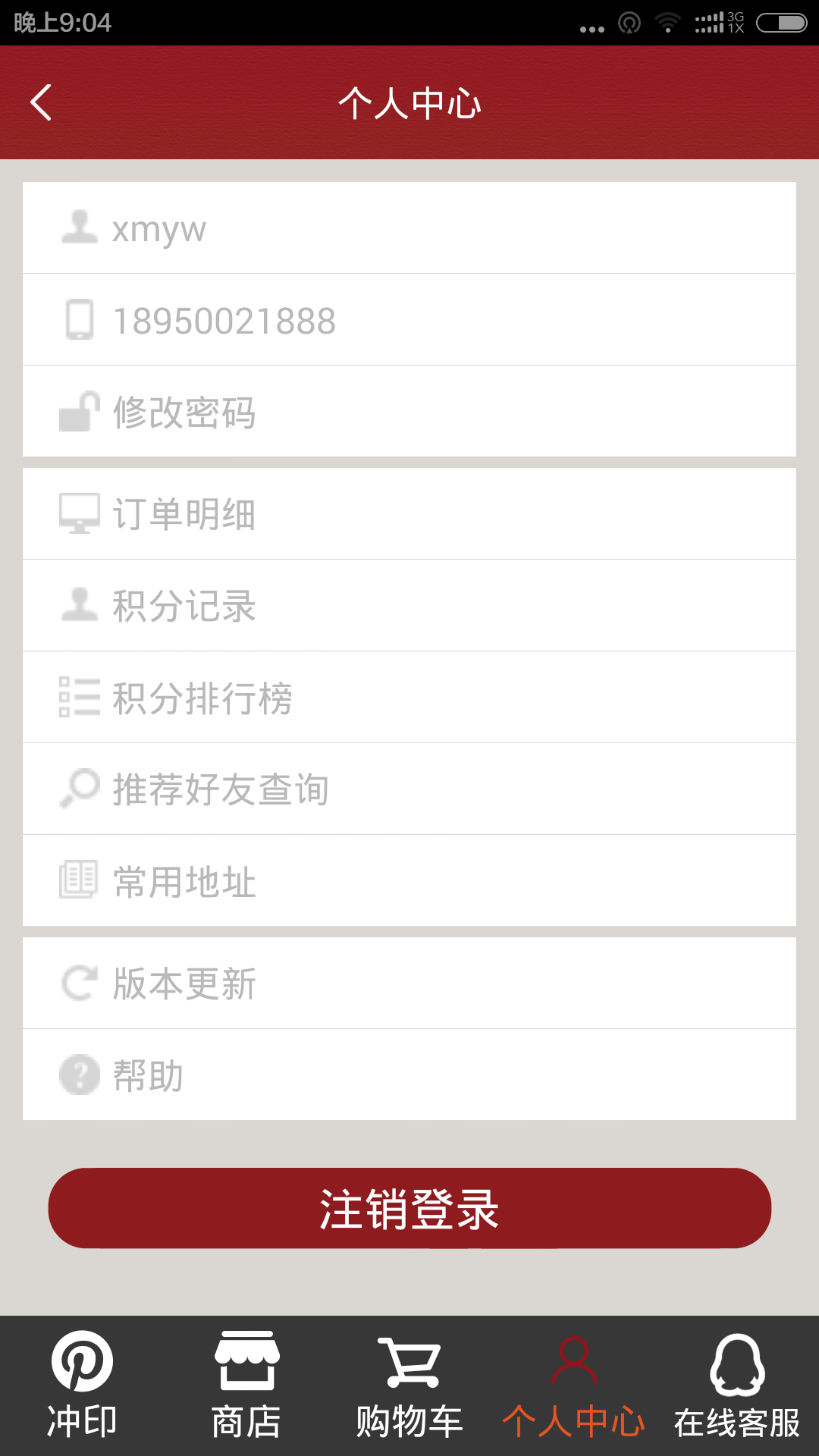Click the lock icon beside 修改密码
The height and width of the screenshot is (1456, 819).
point(80,409)
